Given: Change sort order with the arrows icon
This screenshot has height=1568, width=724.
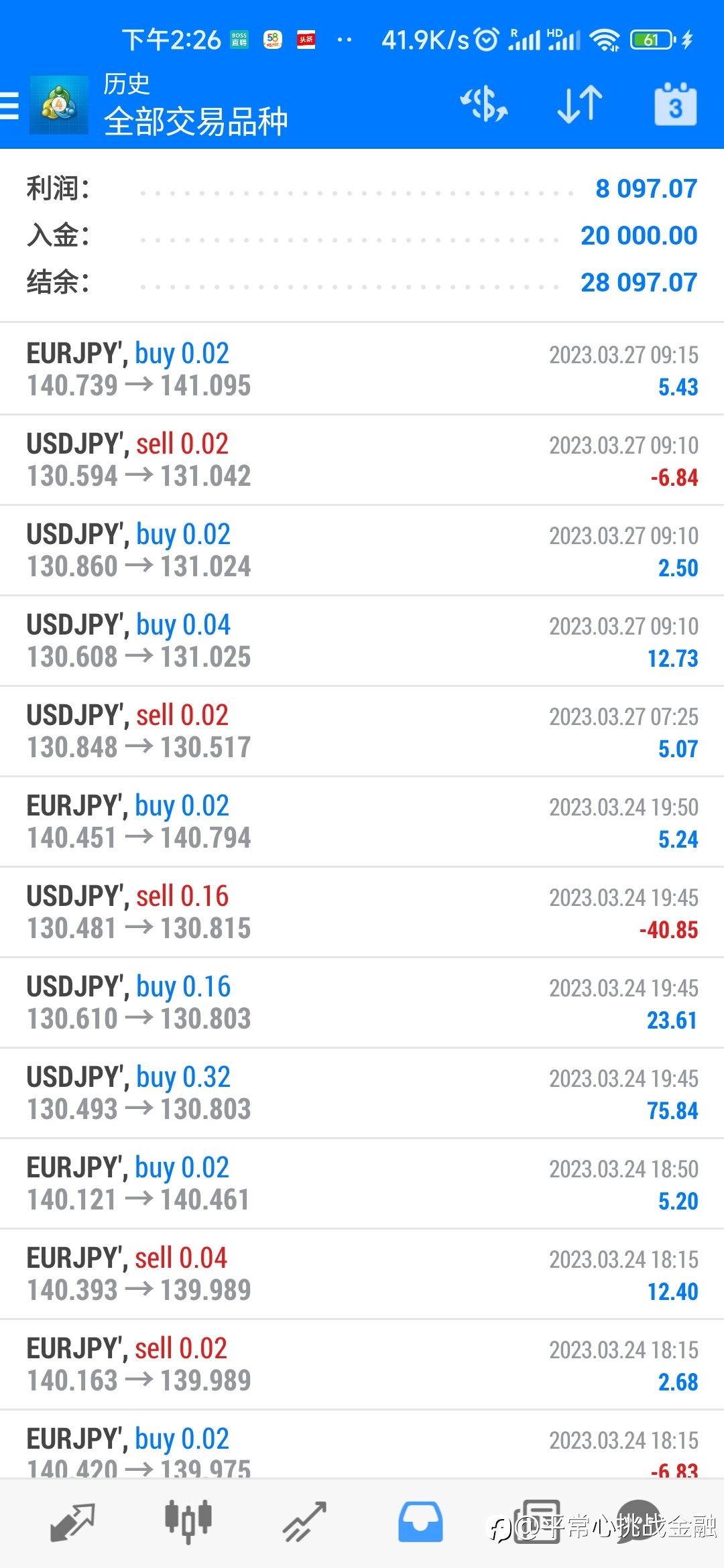Looking at the screenshot, I should click(580, 105).
